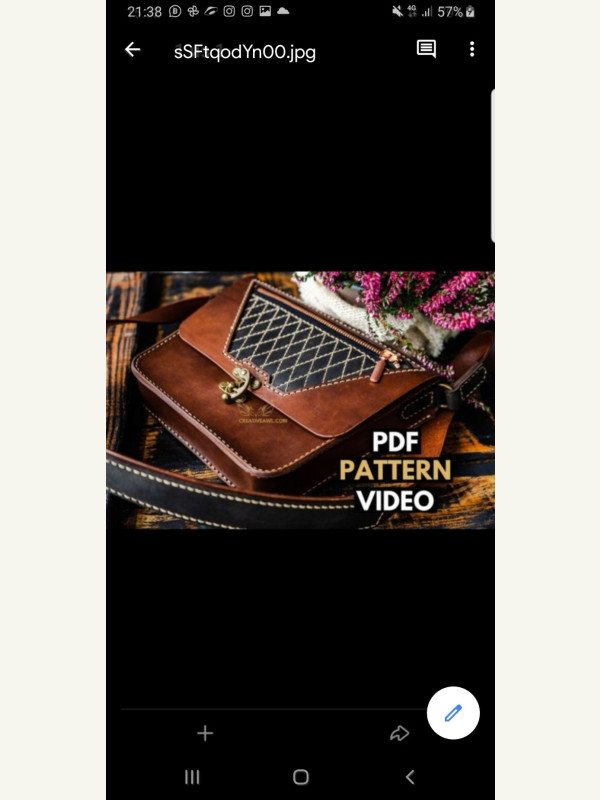Tap the plus add icon

point(205,734)
